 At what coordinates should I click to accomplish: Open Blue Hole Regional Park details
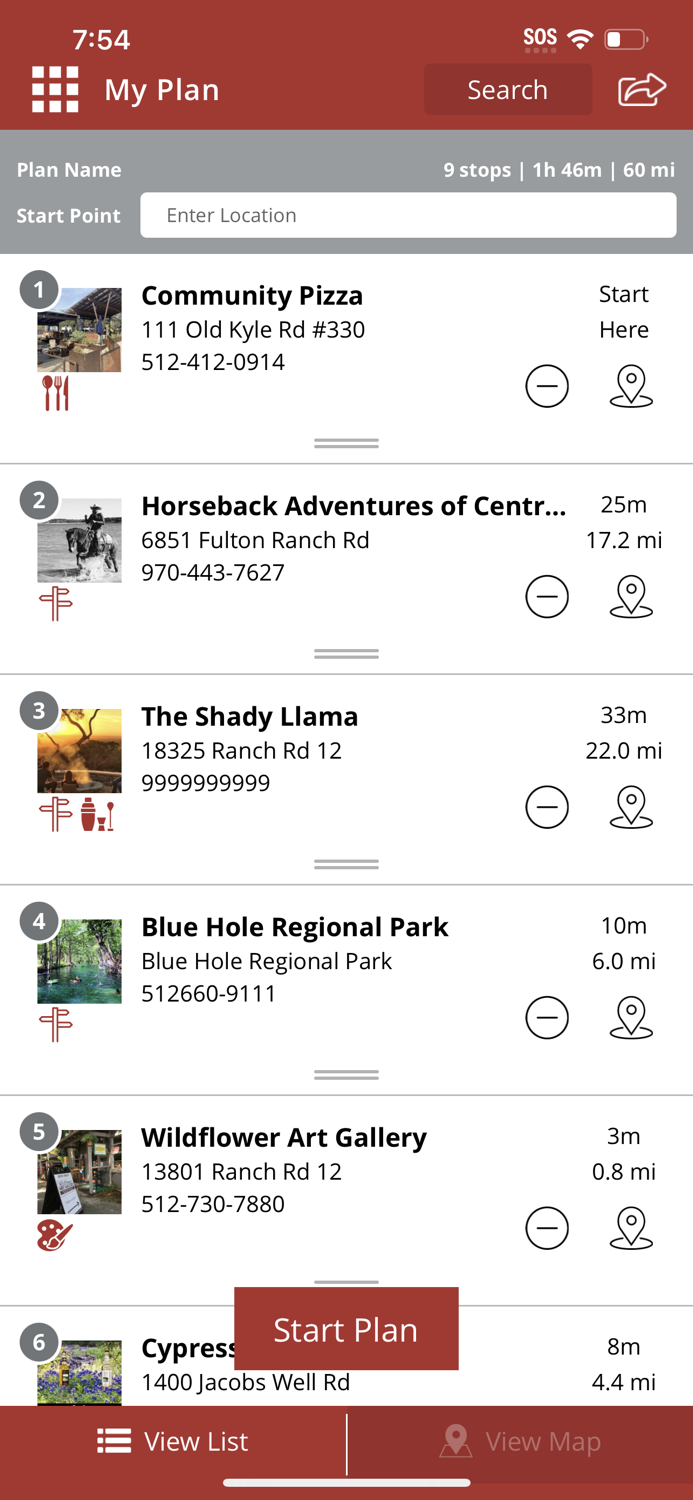[294, 927]
